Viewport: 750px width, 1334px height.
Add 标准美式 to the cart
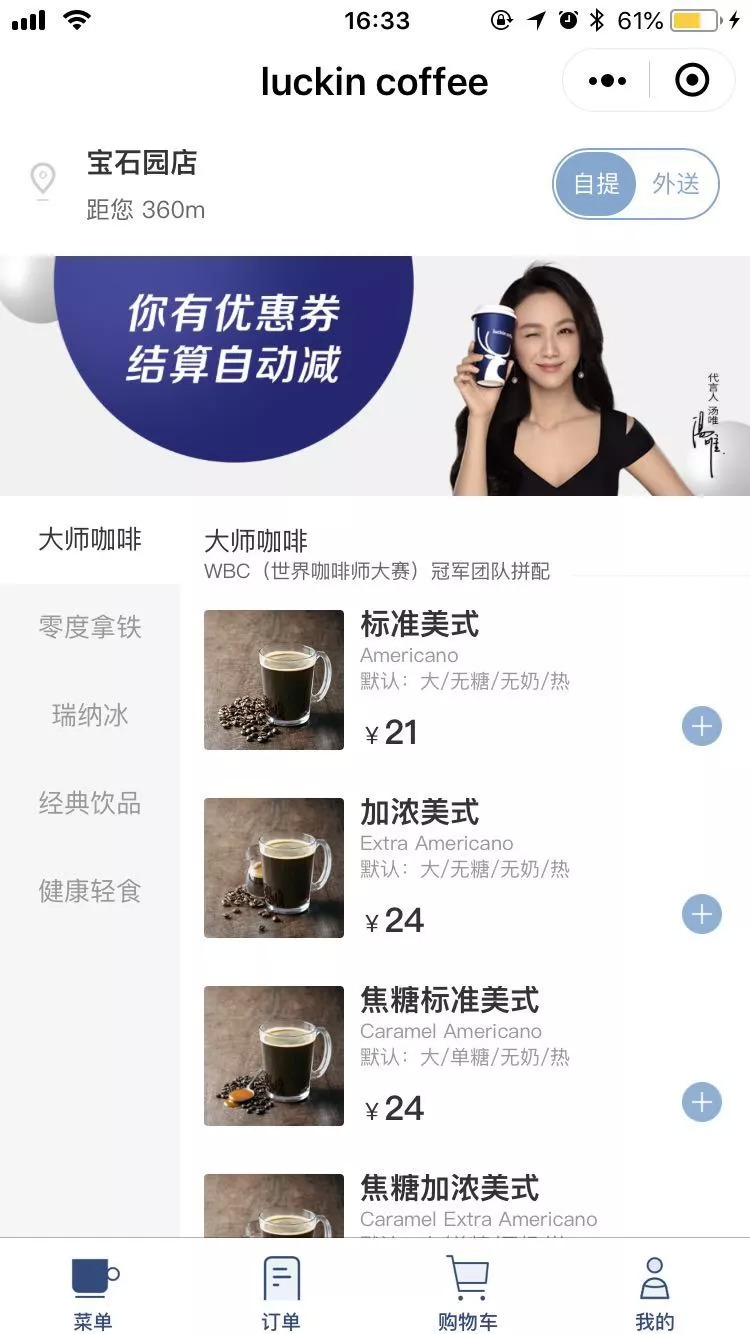pyautogui.click(x=702, y=726)
